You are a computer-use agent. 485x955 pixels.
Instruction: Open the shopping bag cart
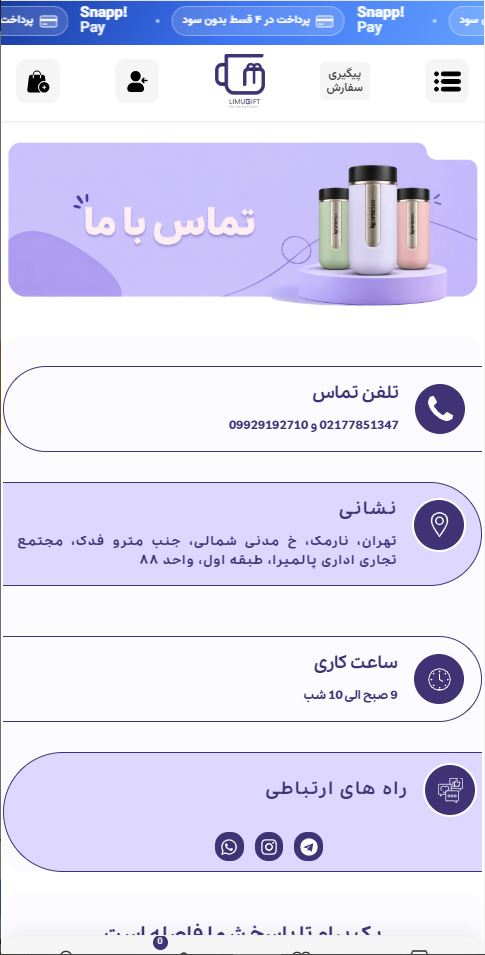(38, 81)
